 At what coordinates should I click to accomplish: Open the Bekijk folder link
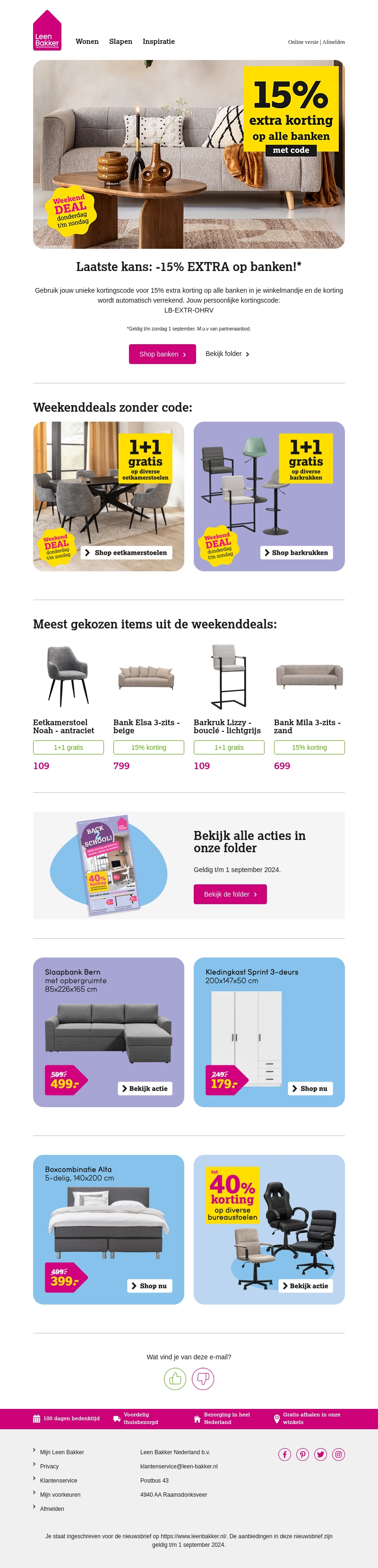[227, 354]
